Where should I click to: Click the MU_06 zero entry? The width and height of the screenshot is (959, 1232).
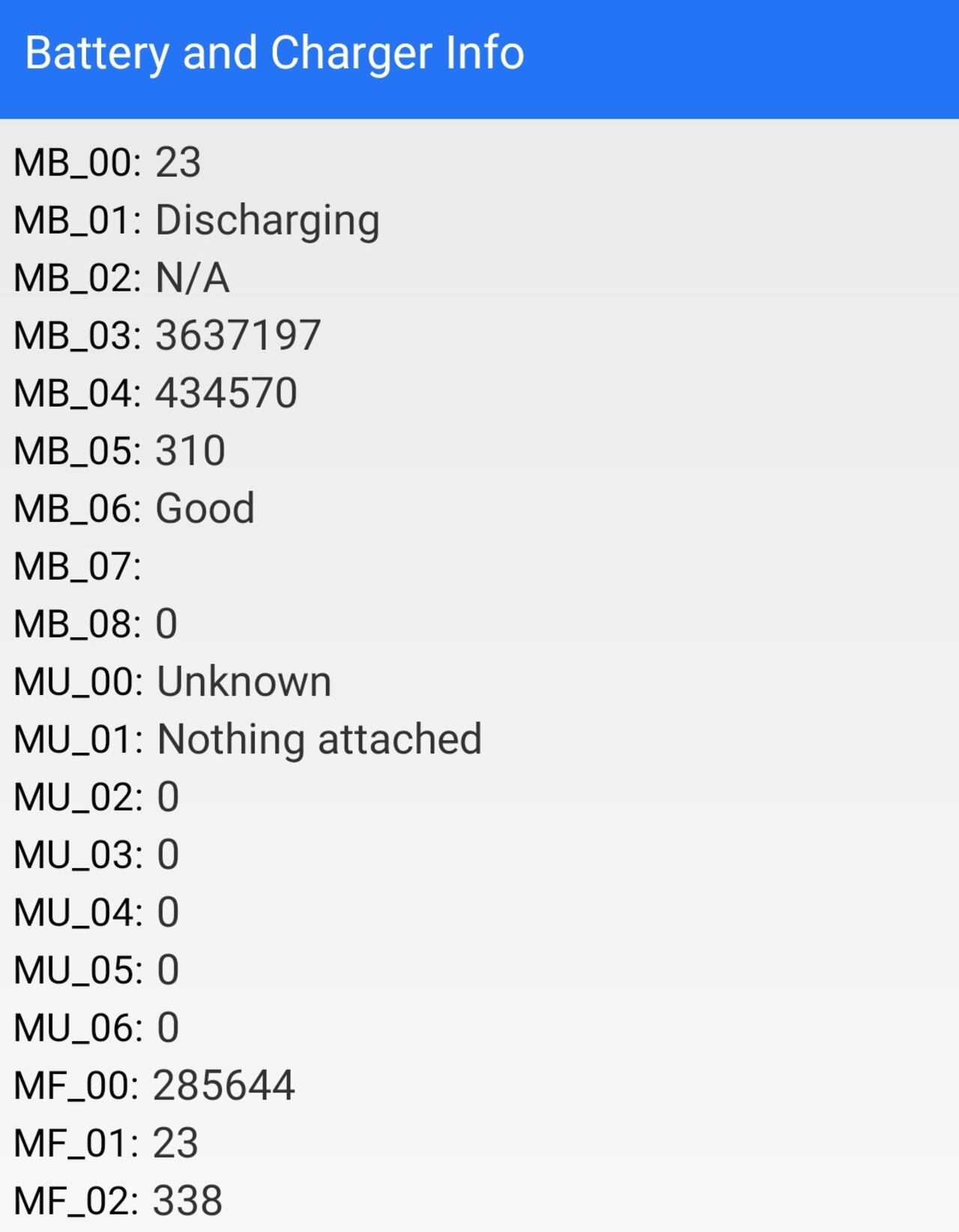click(94, 1026)
